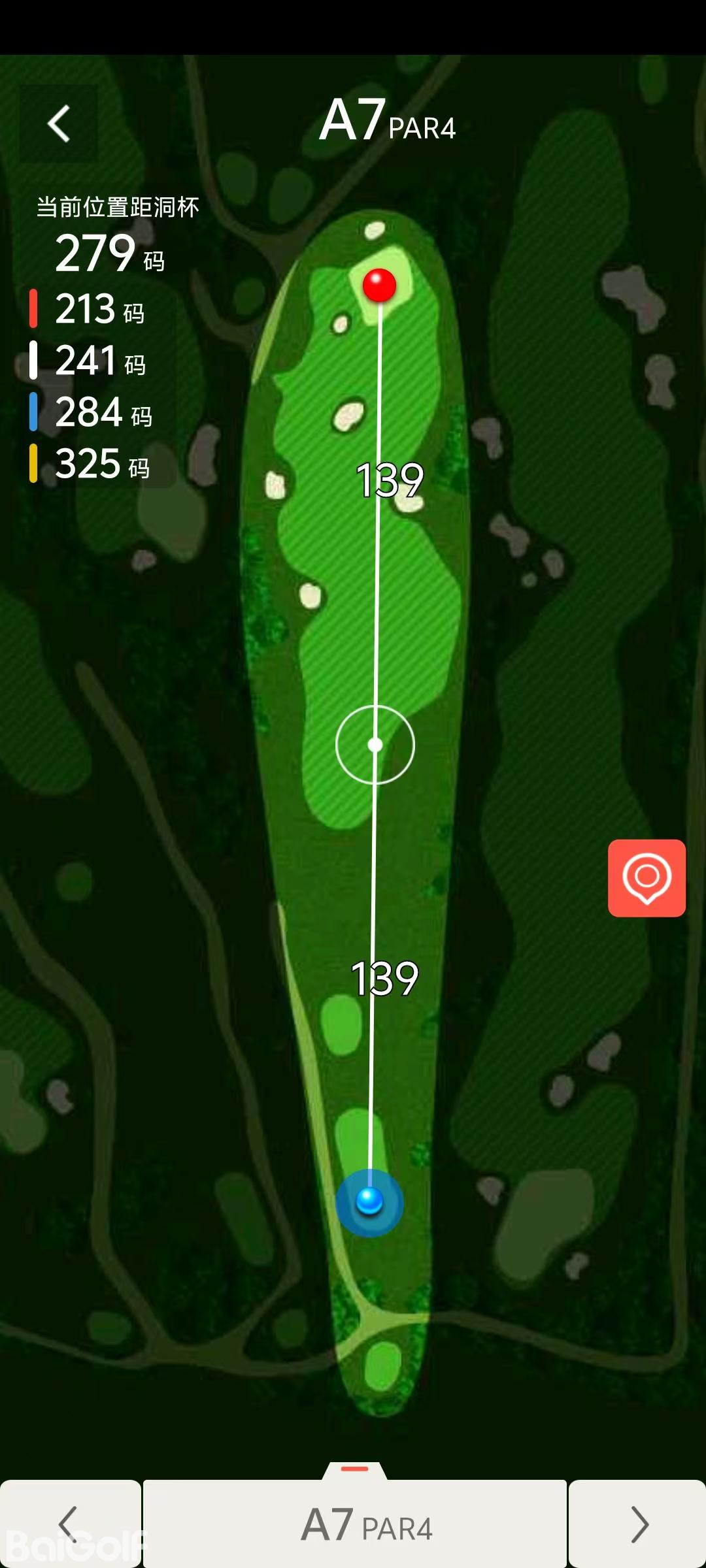The width and height of the screenshot is (706, 1568).
Task: Tap the circular target marker on the fairway
Action: 375,744
